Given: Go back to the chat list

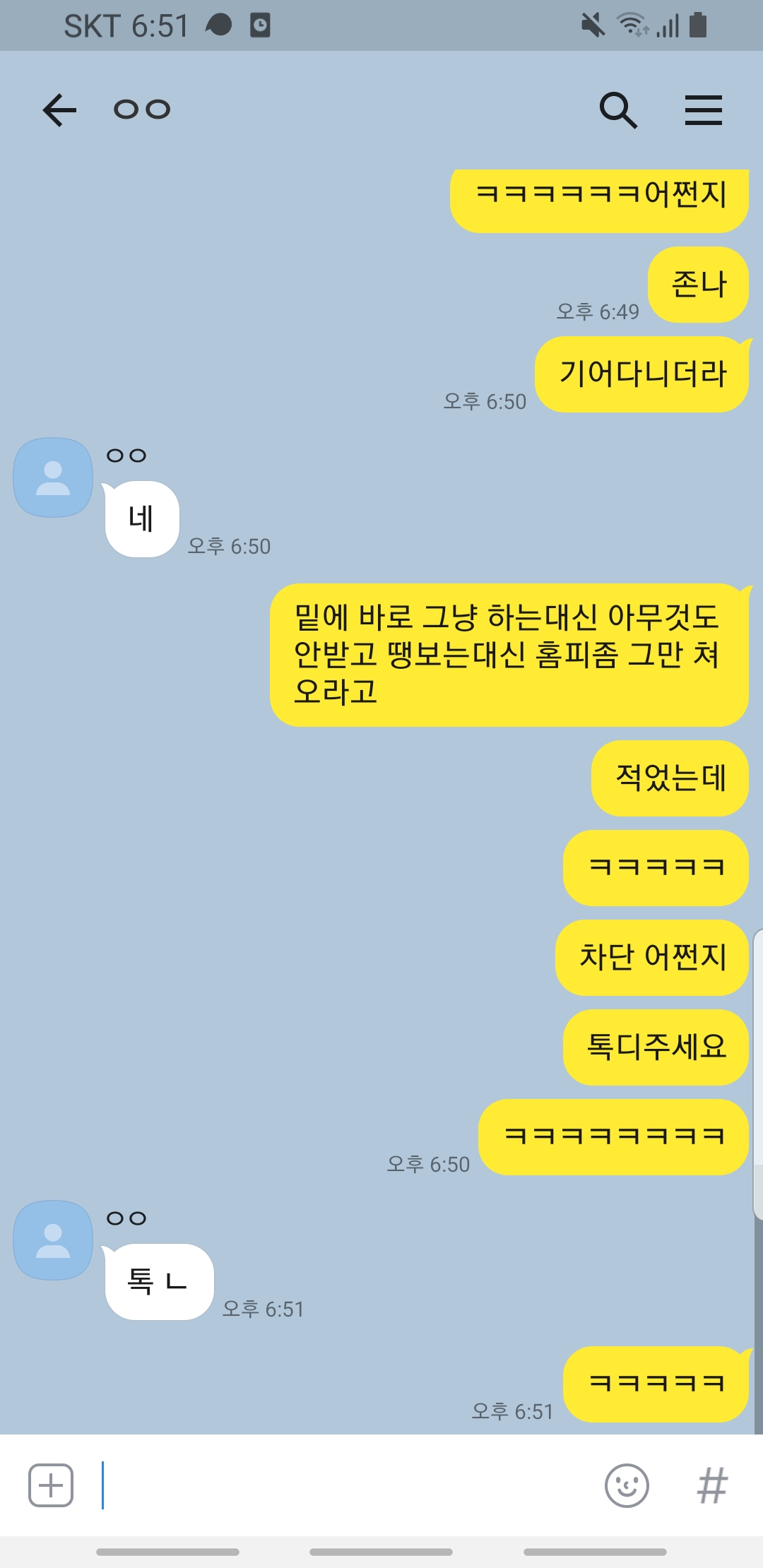Looking at the screenshot, I should [59, 110].
